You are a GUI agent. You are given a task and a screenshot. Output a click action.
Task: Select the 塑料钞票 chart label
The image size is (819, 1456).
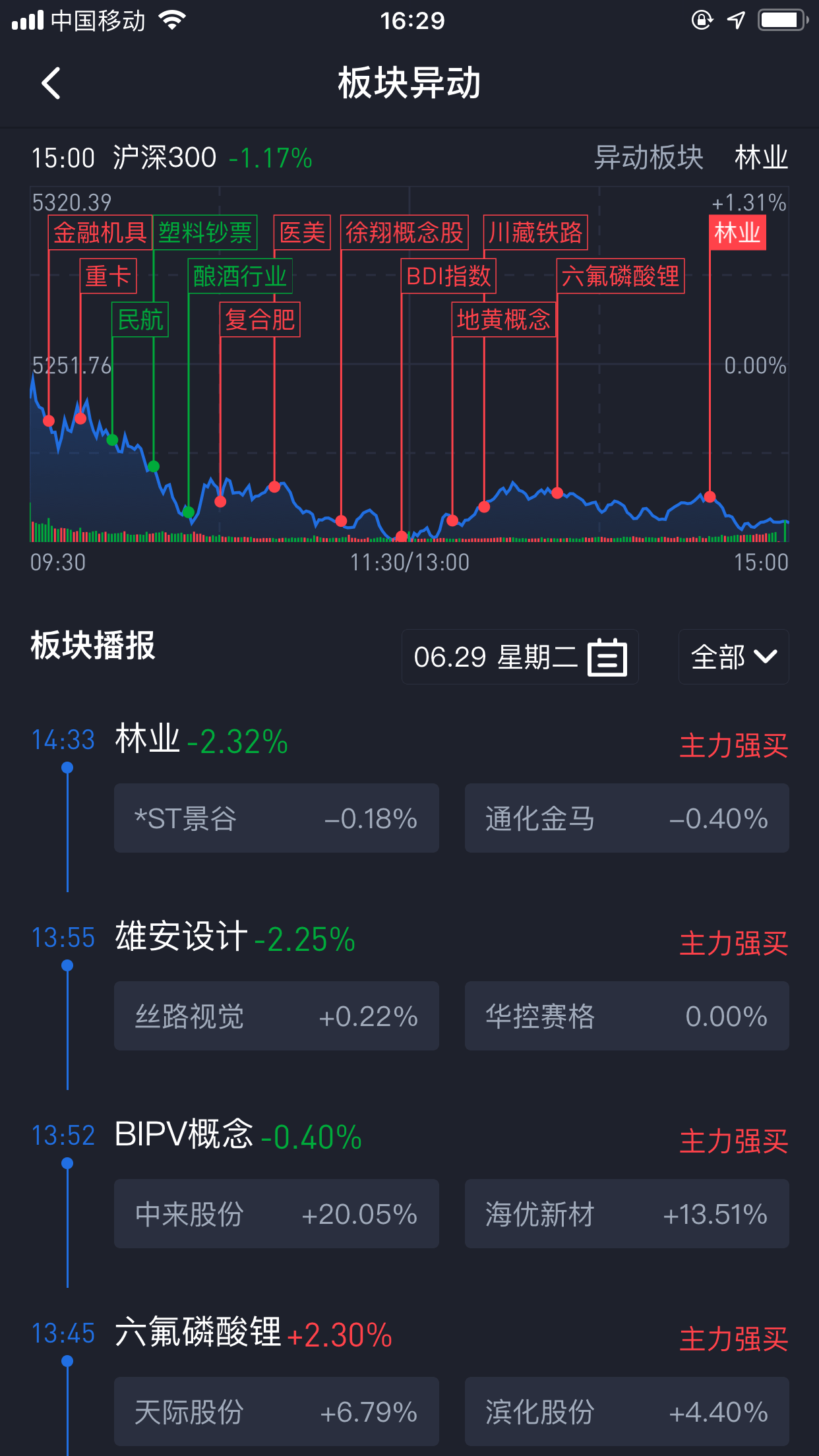click(x=205, y=233)
